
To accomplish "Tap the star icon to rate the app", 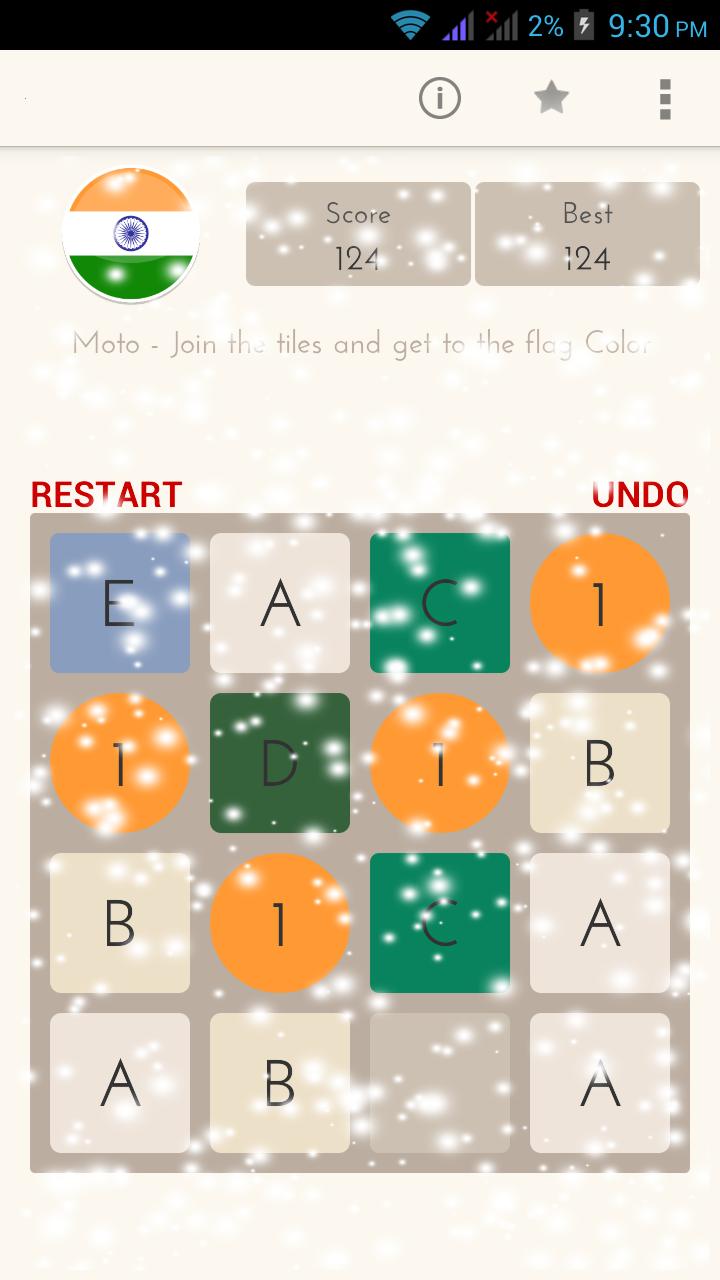I will 551,98.
